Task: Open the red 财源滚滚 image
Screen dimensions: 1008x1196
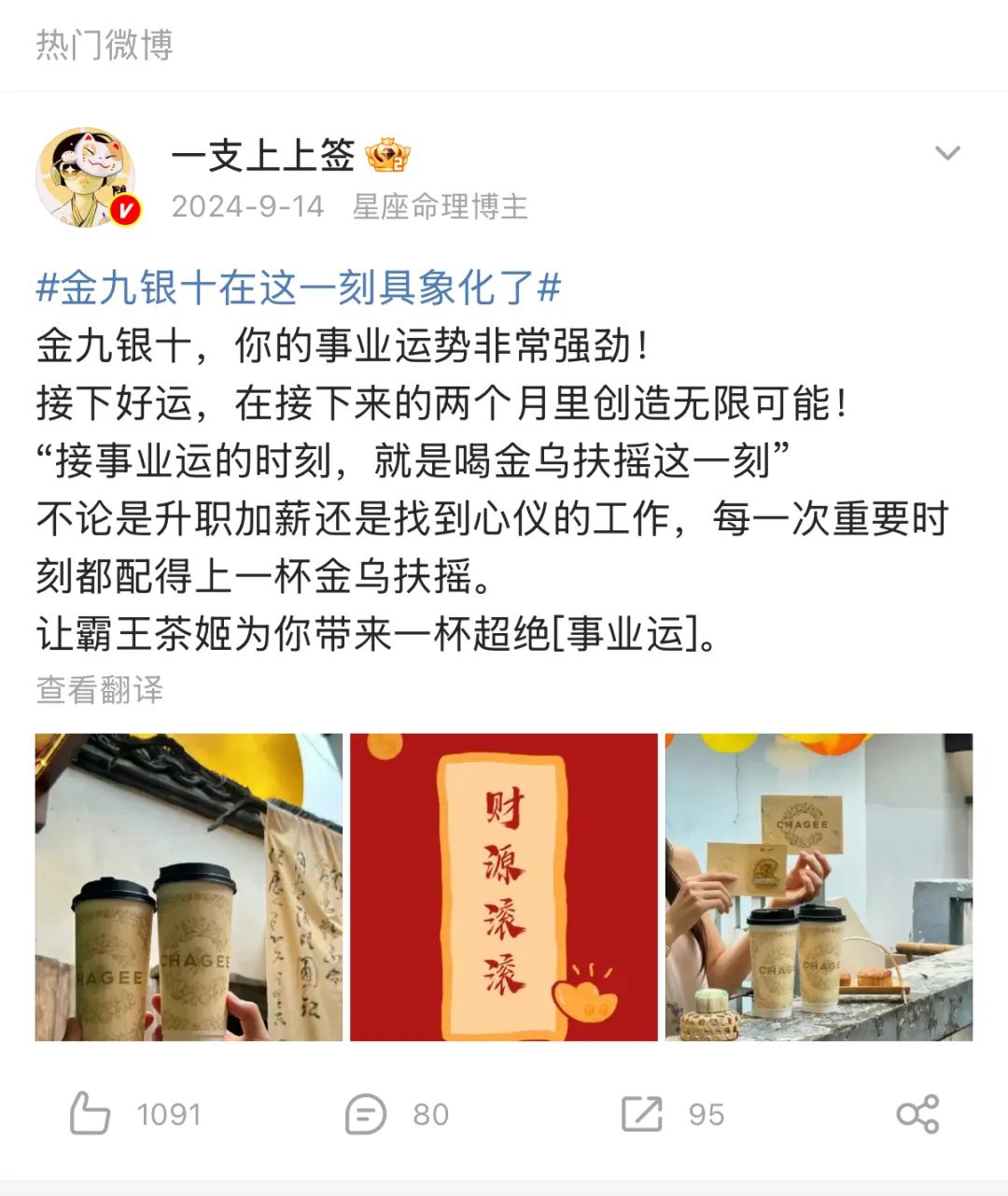Action: click(x=504, y=887)
